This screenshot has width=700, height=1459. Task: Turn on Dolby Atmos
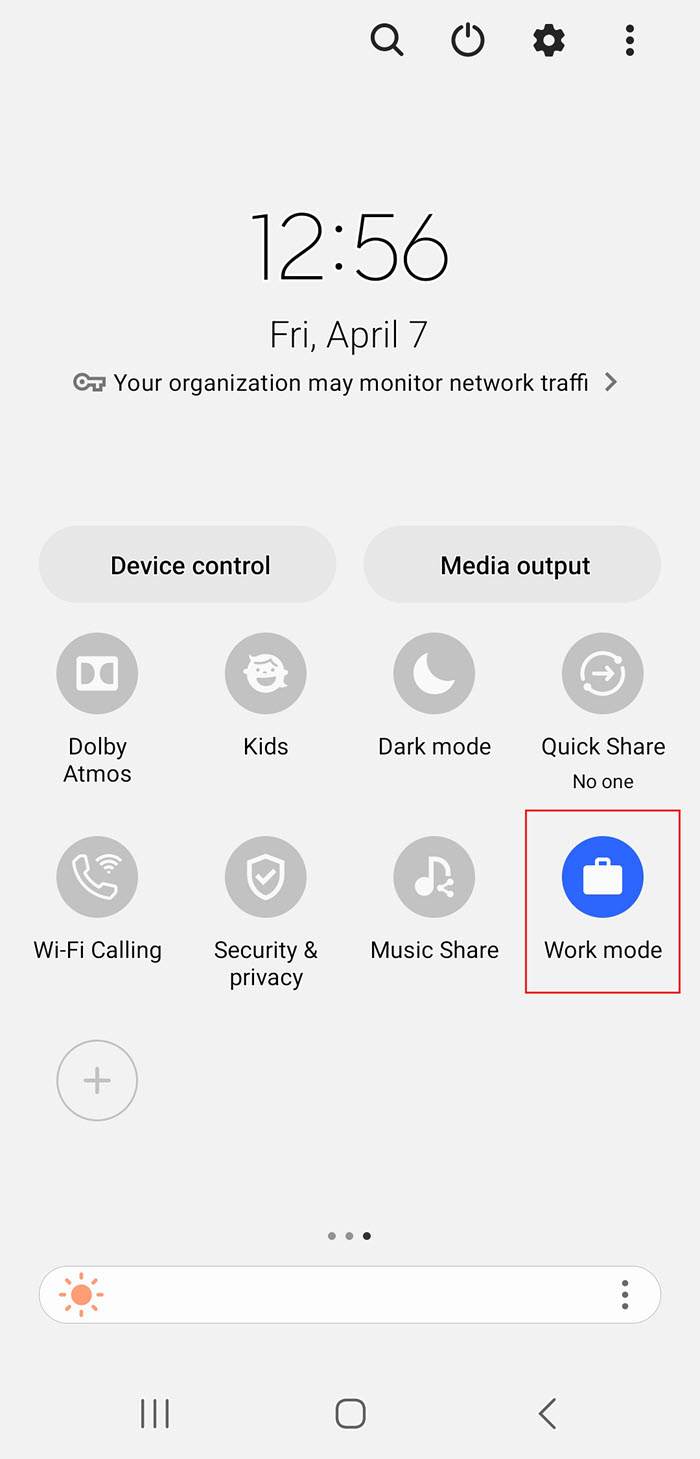97,674
